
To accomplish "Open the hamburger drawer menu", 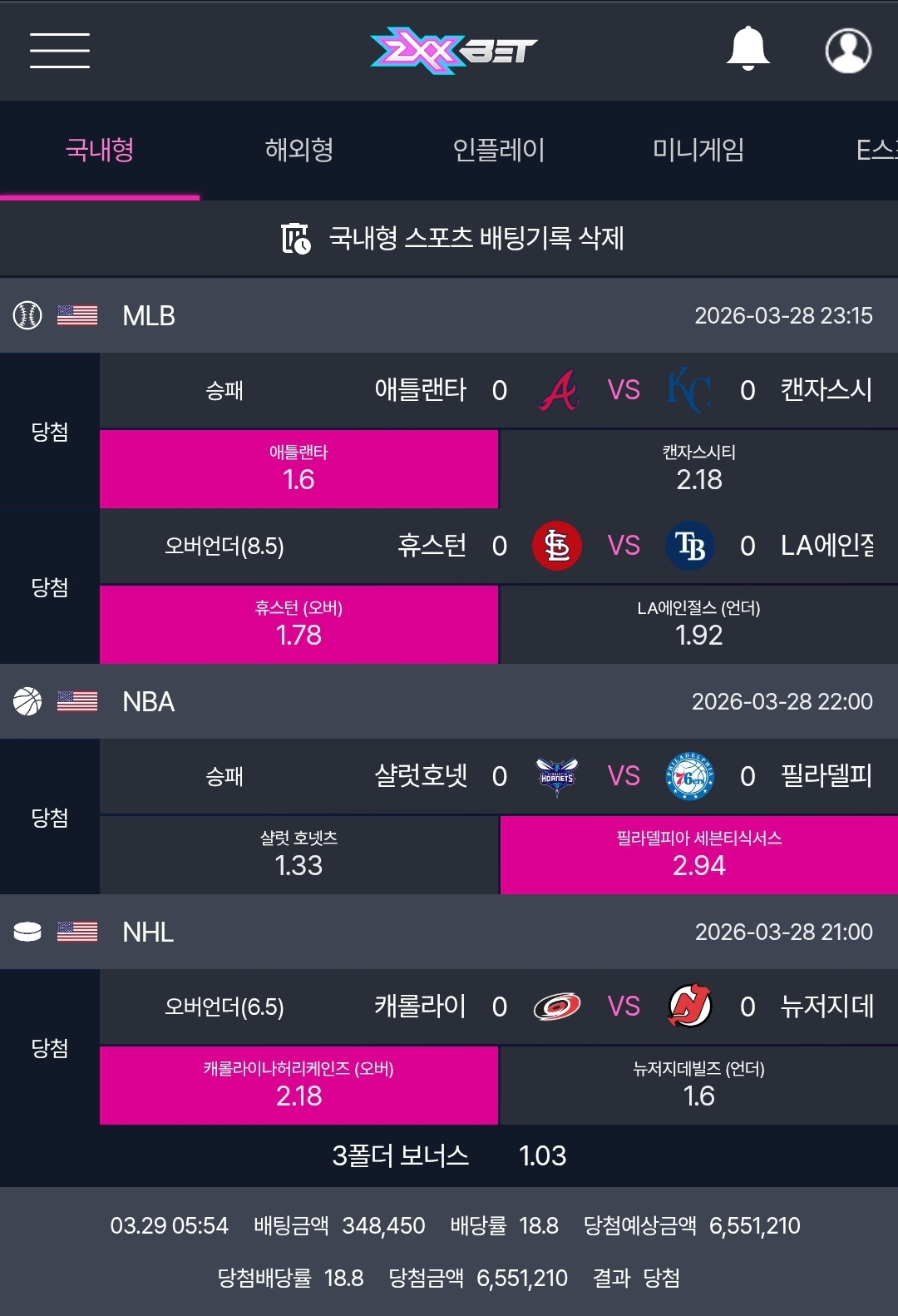I will tap(60, 51).
